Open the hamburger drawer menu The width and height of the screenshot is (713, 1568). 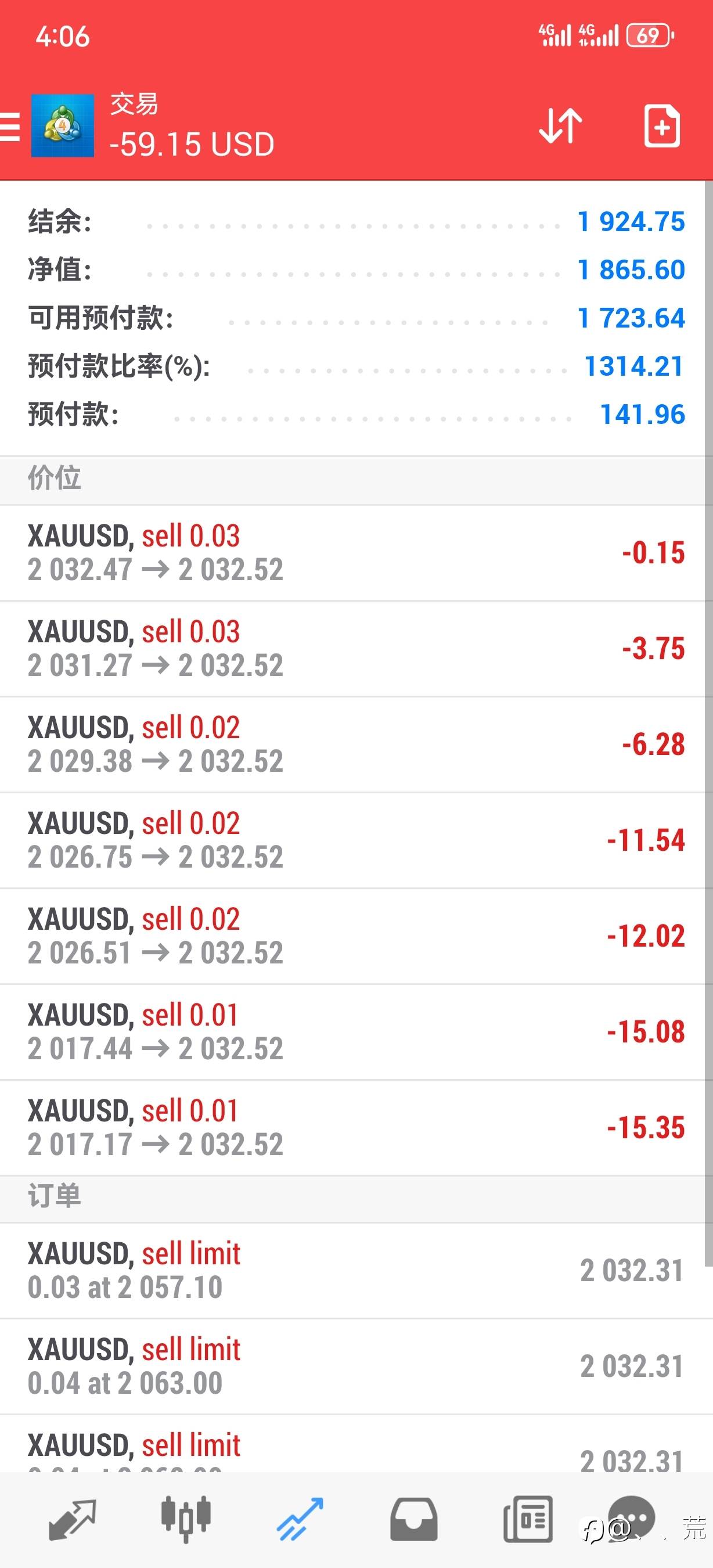pyautogui.click(x=10, y=127)
